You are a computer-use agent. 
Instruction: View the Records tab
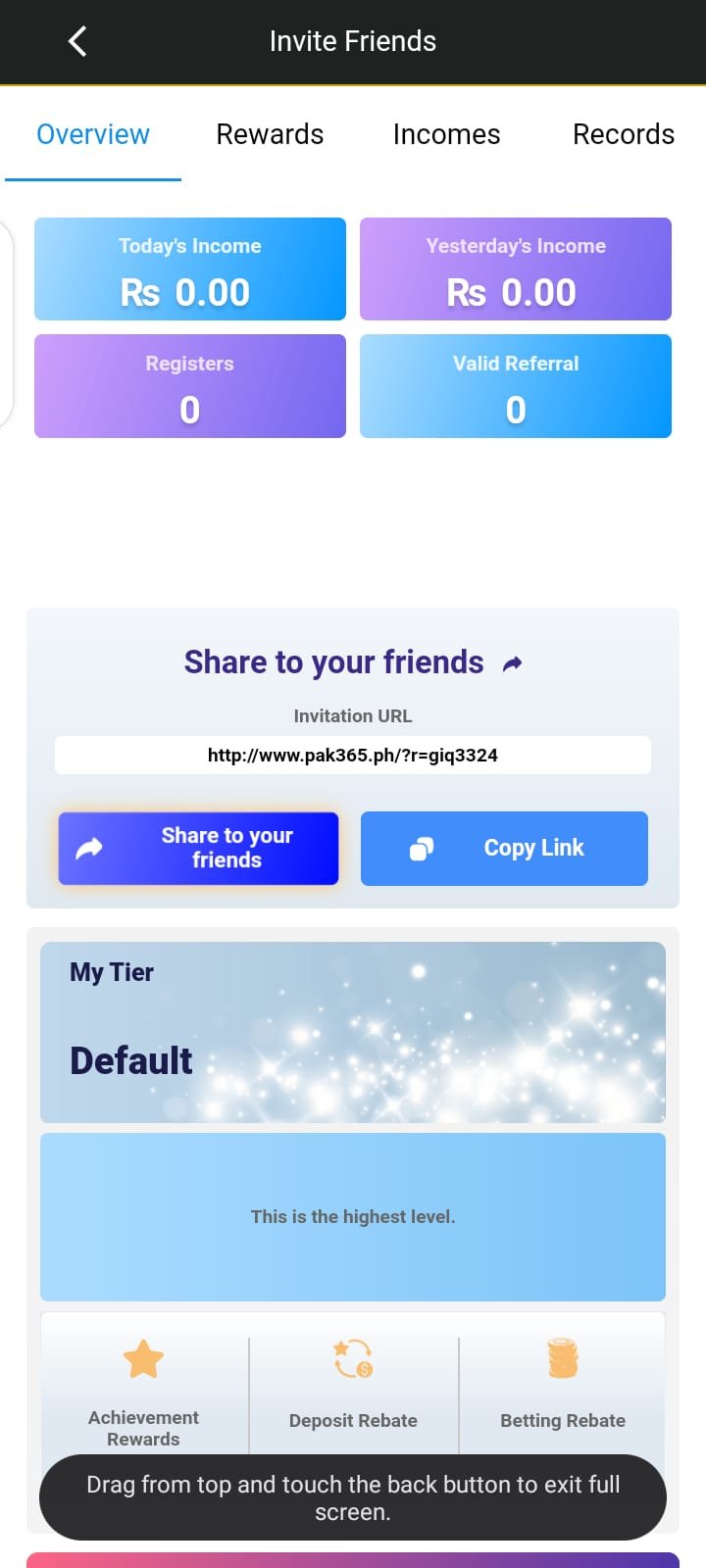click(x=623, y=134)
